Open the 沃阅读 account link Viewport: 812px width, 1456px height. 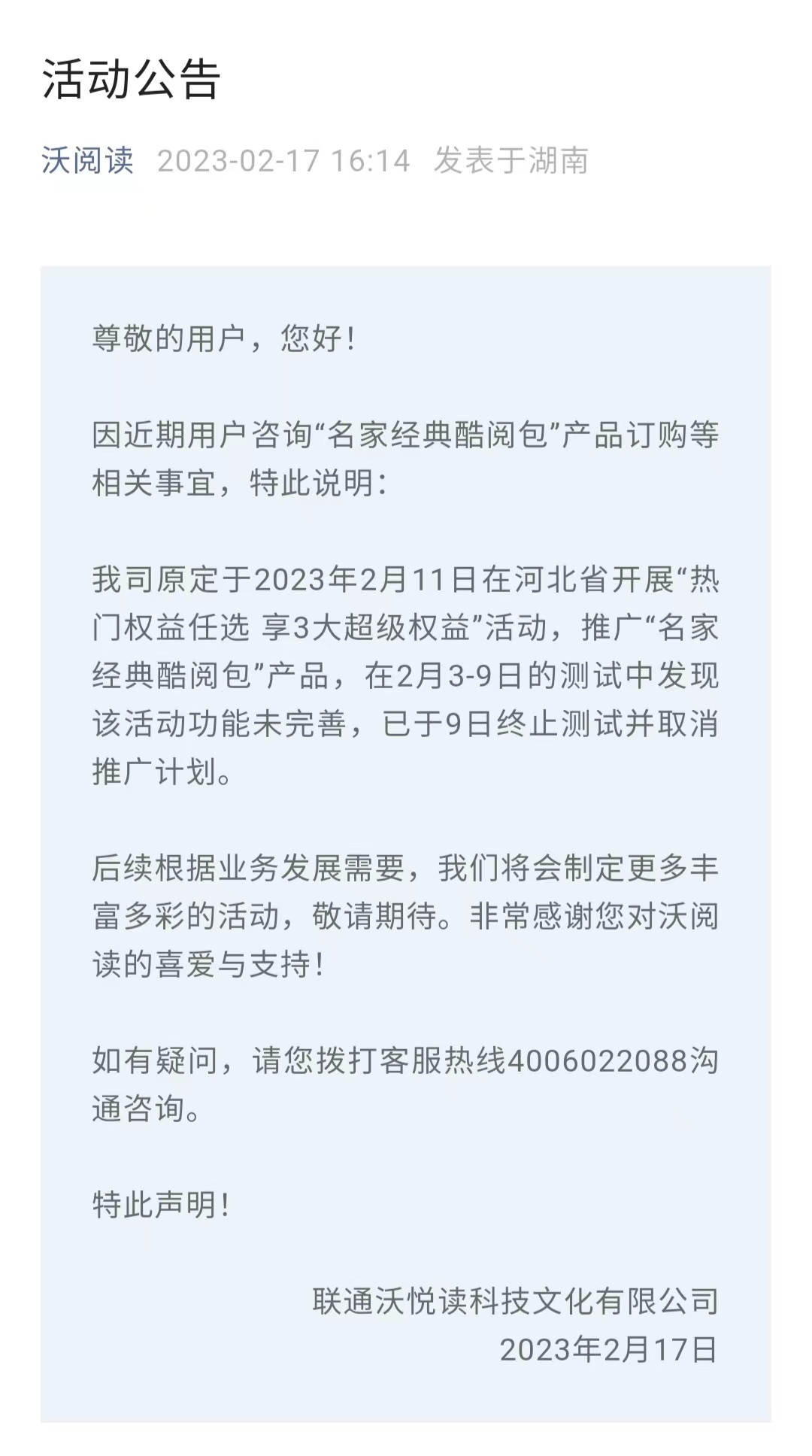(x=87, y=160)
